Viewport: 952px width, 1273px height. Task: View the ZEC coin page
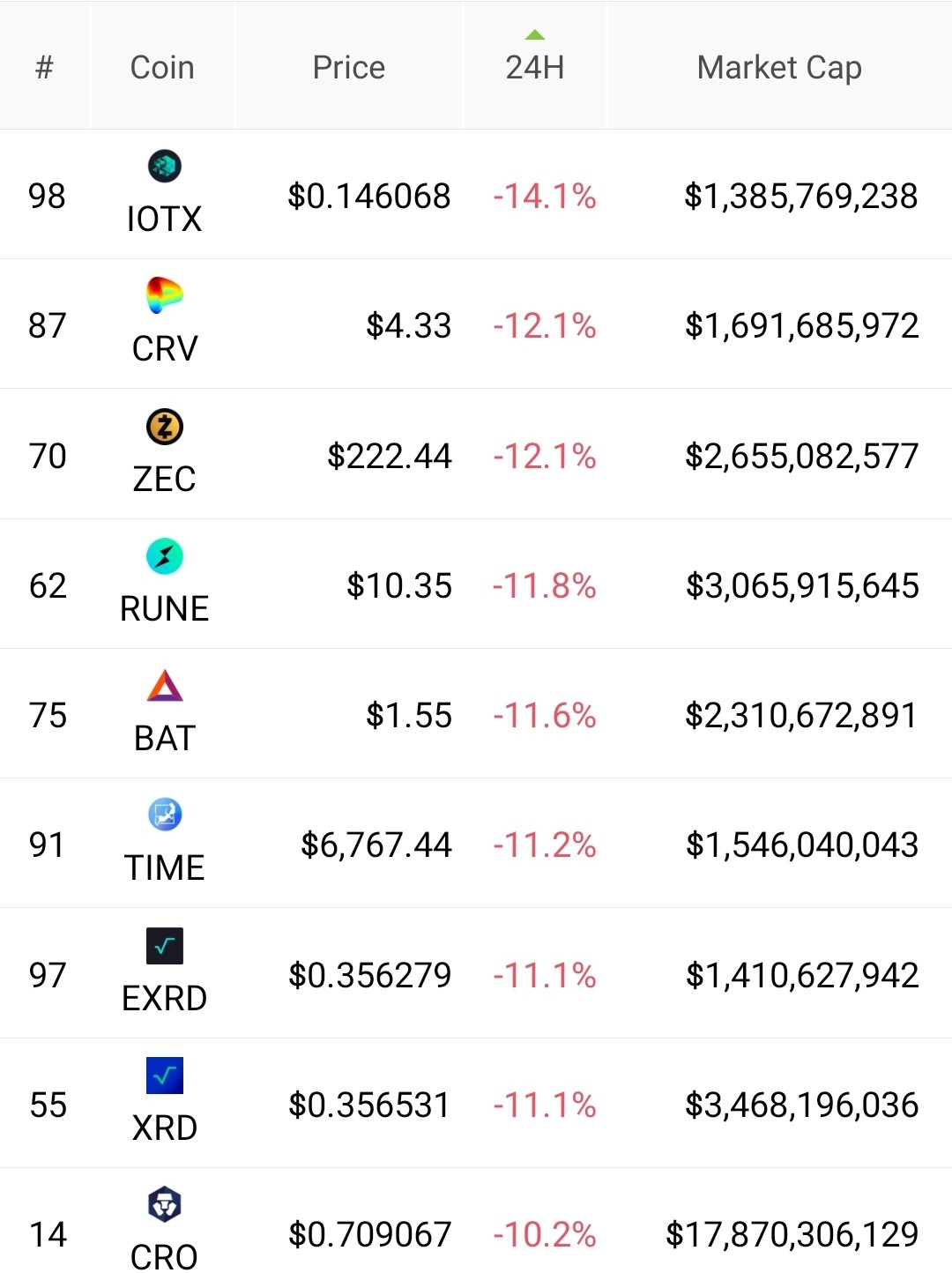tap(476, 454)
